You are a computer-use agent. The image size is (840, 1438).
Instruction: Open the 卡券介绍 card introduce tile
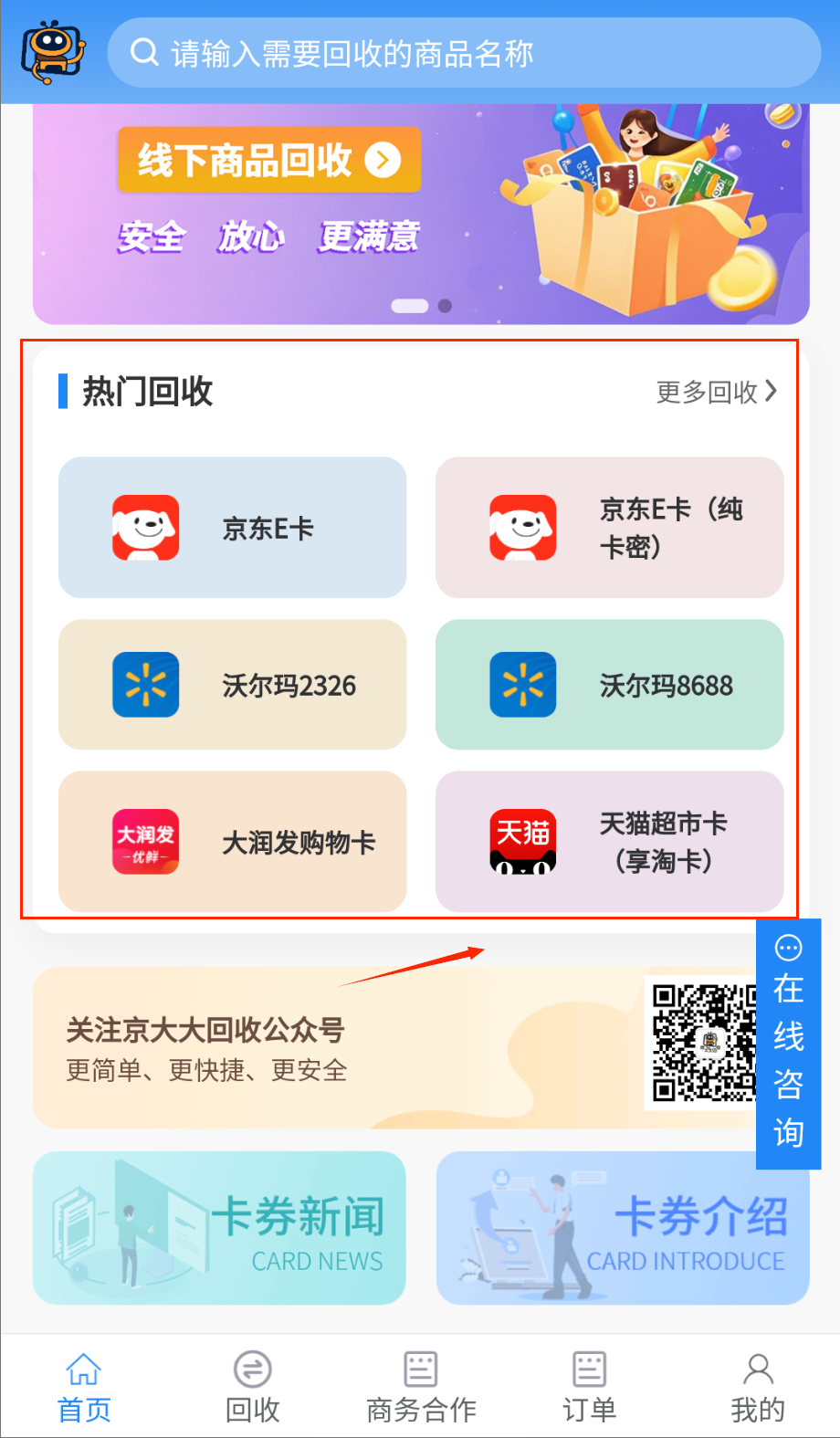623,1228
